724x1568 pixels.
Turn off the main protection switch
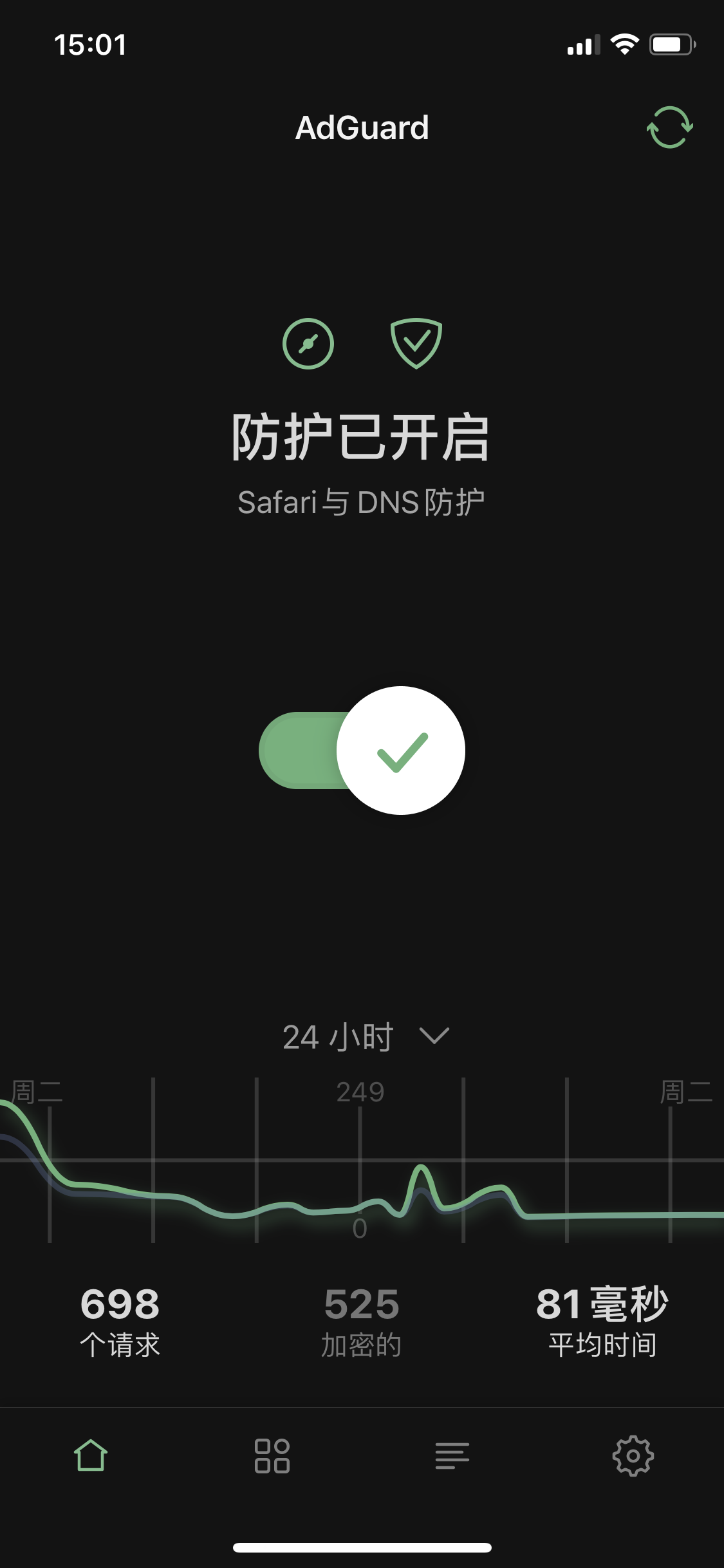pos(362,751)
